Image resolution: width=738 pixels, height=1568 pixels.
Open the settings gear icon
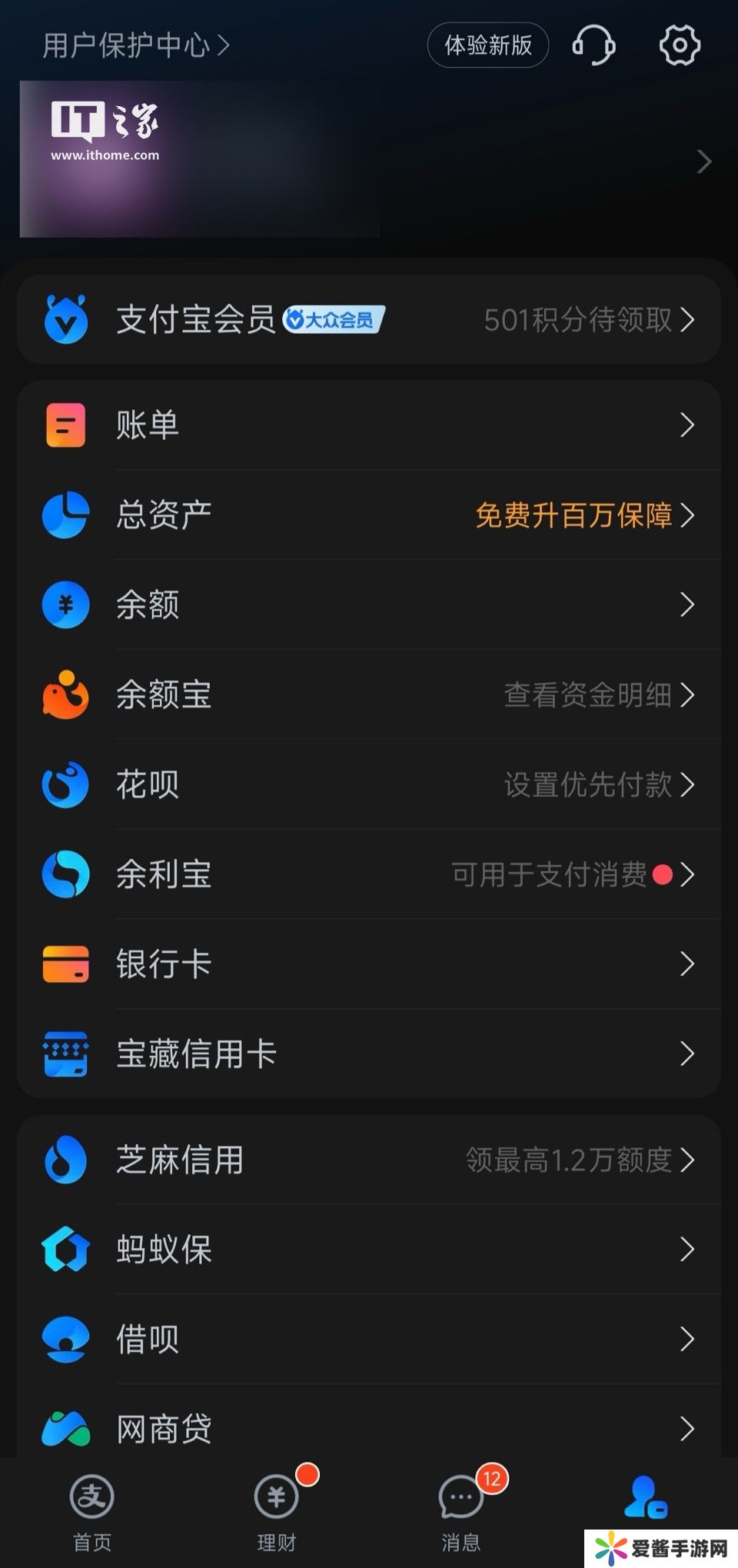point(680,45)
